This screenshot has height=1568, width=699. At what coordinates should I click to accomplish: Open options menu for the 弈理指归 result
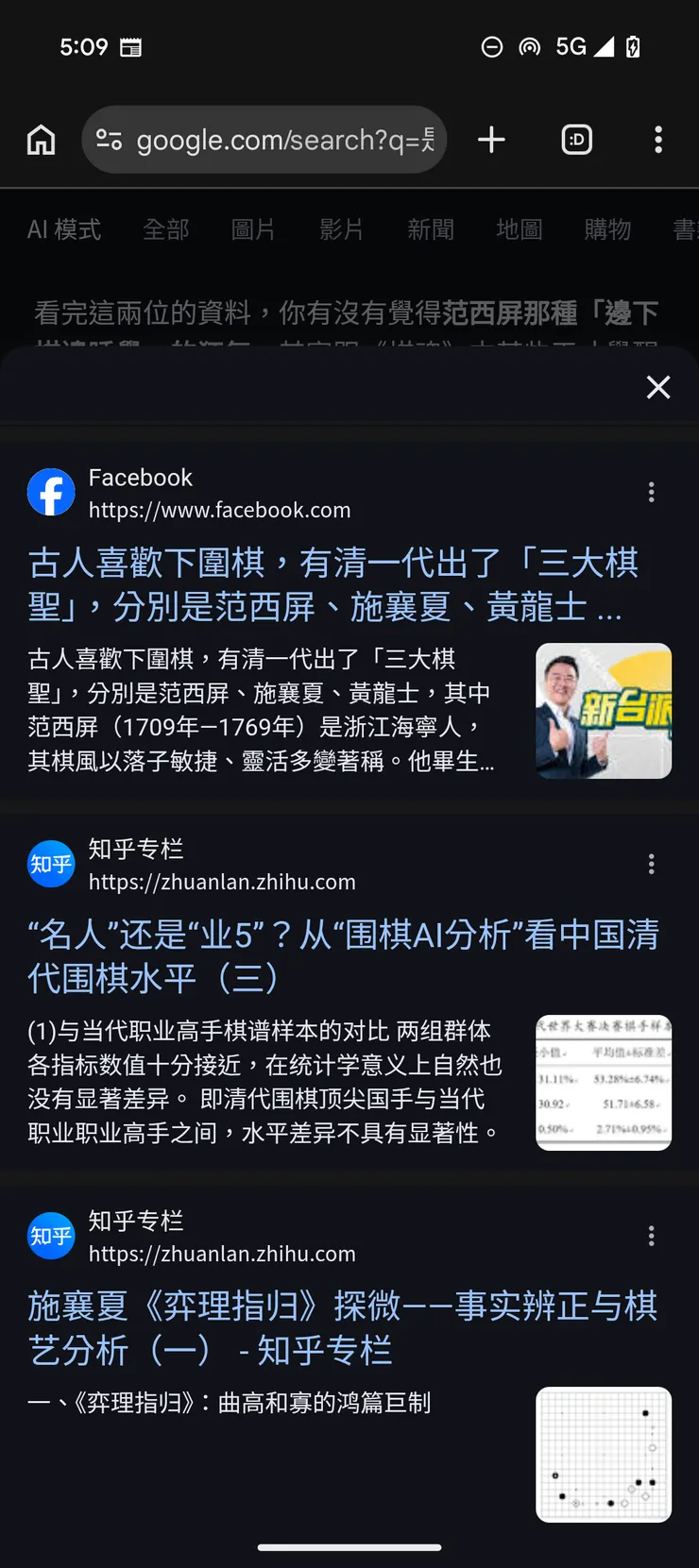click(651, 1236)
